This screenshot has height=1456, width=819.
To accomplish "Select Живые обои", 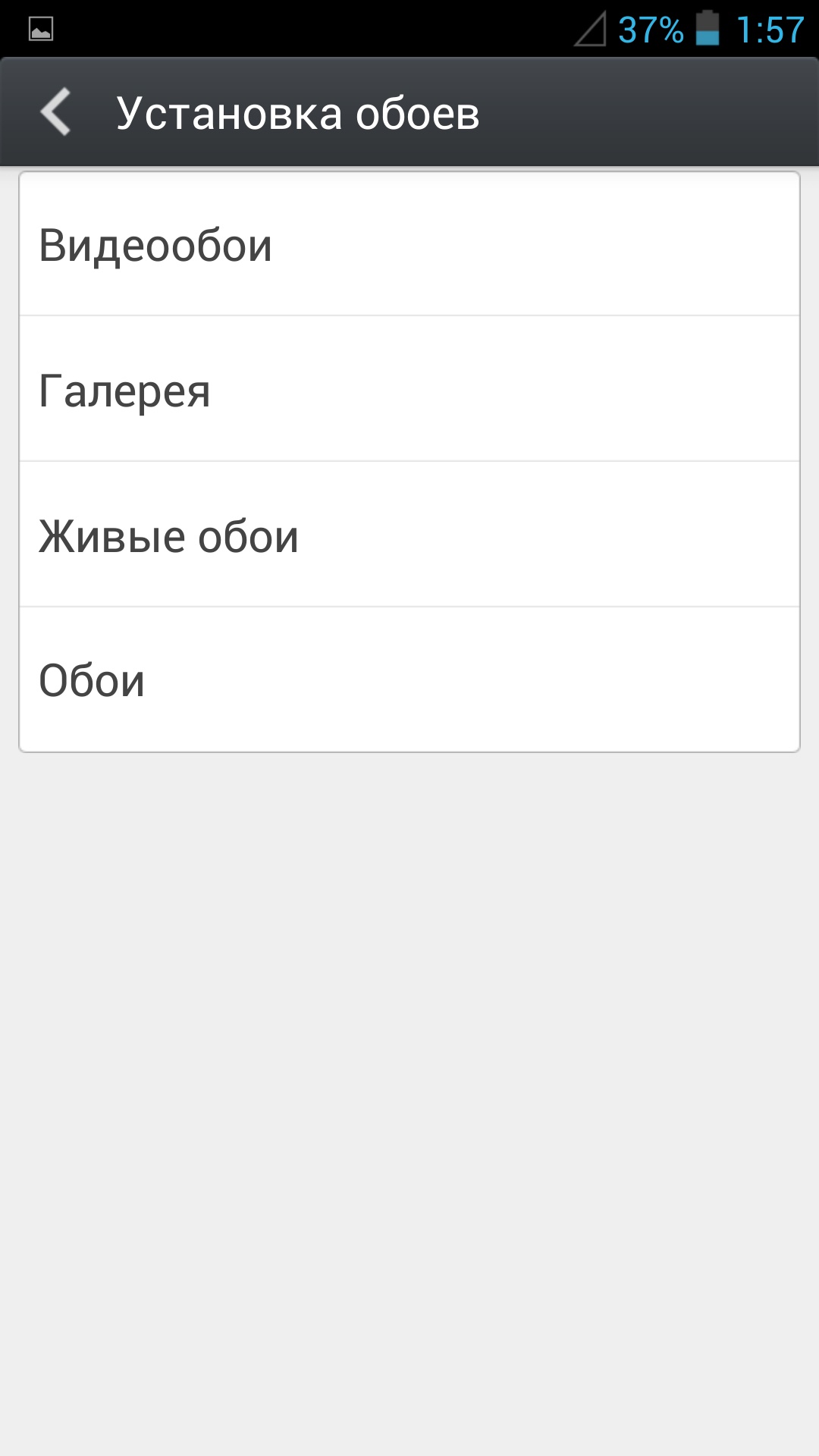I will click(x=409, y=535).
